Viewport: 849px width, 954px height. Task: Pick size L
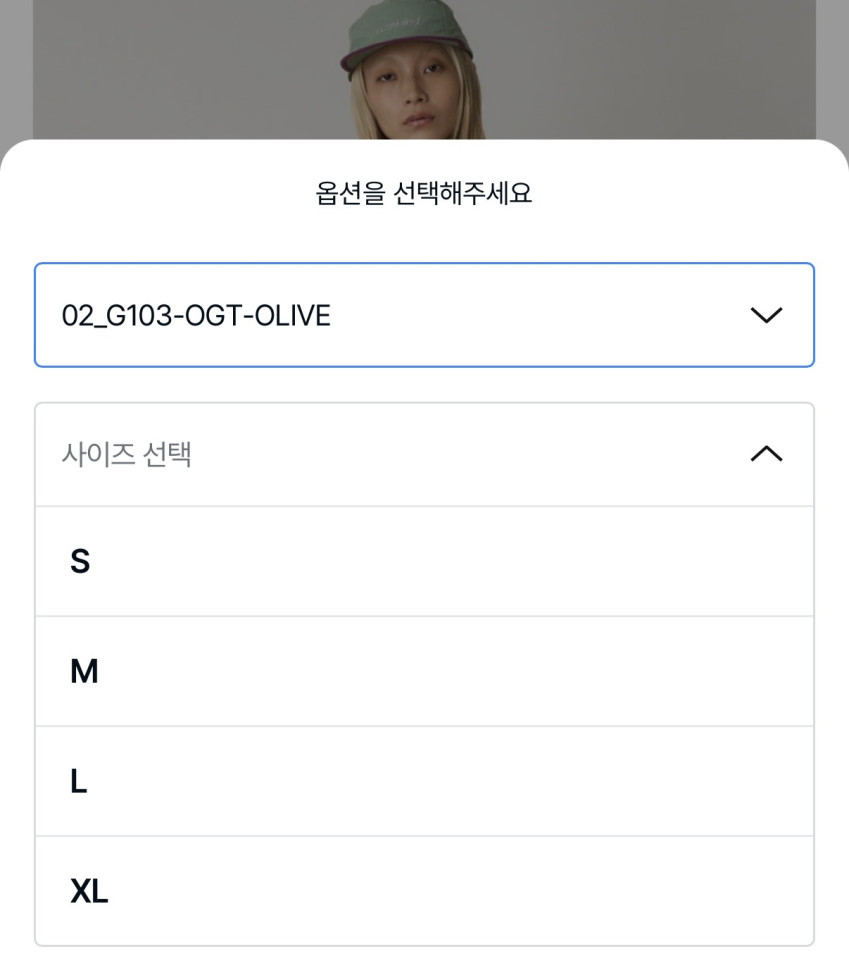pos(424,781)
